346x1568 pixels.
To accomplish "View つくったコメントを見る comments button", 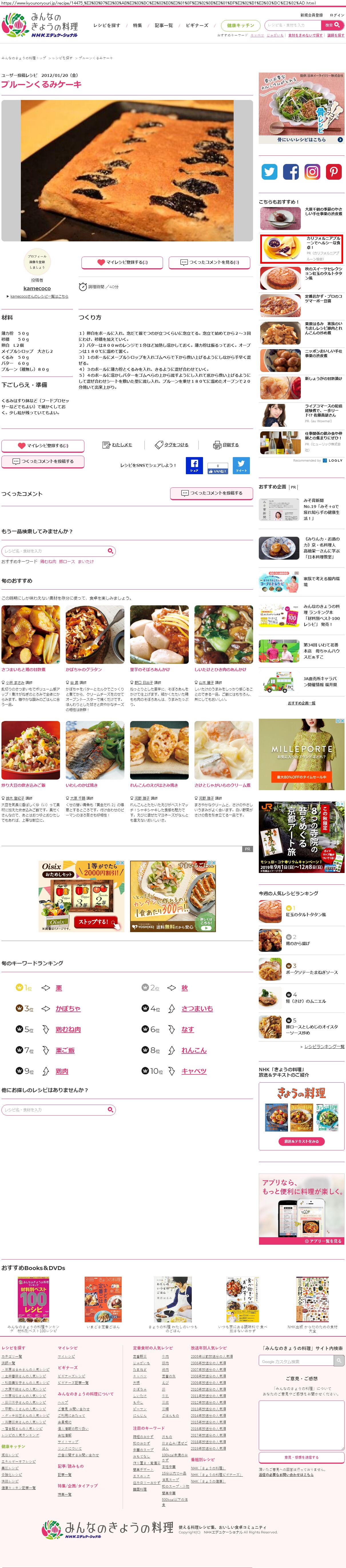I will (210, 262).
